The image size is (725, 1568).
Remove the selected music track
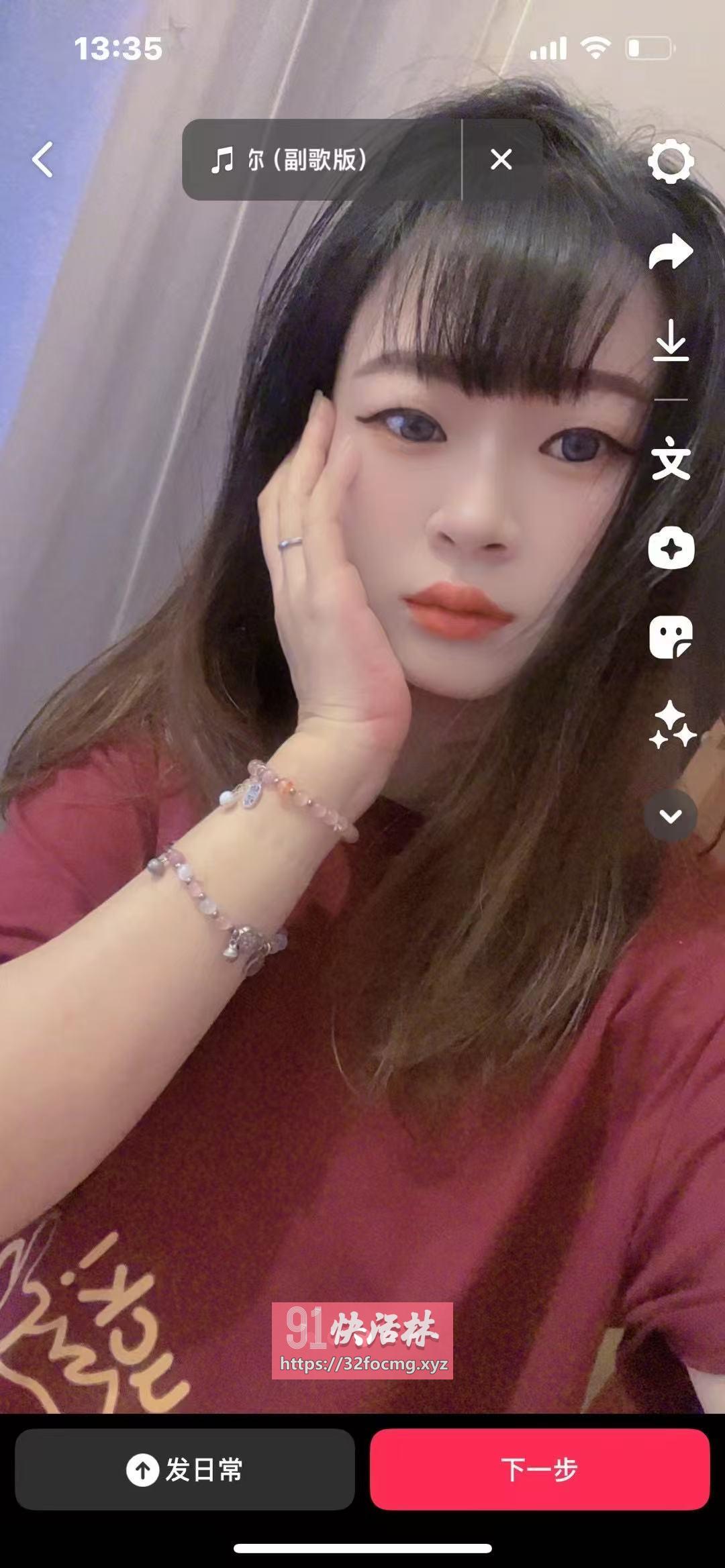[501, 160]
